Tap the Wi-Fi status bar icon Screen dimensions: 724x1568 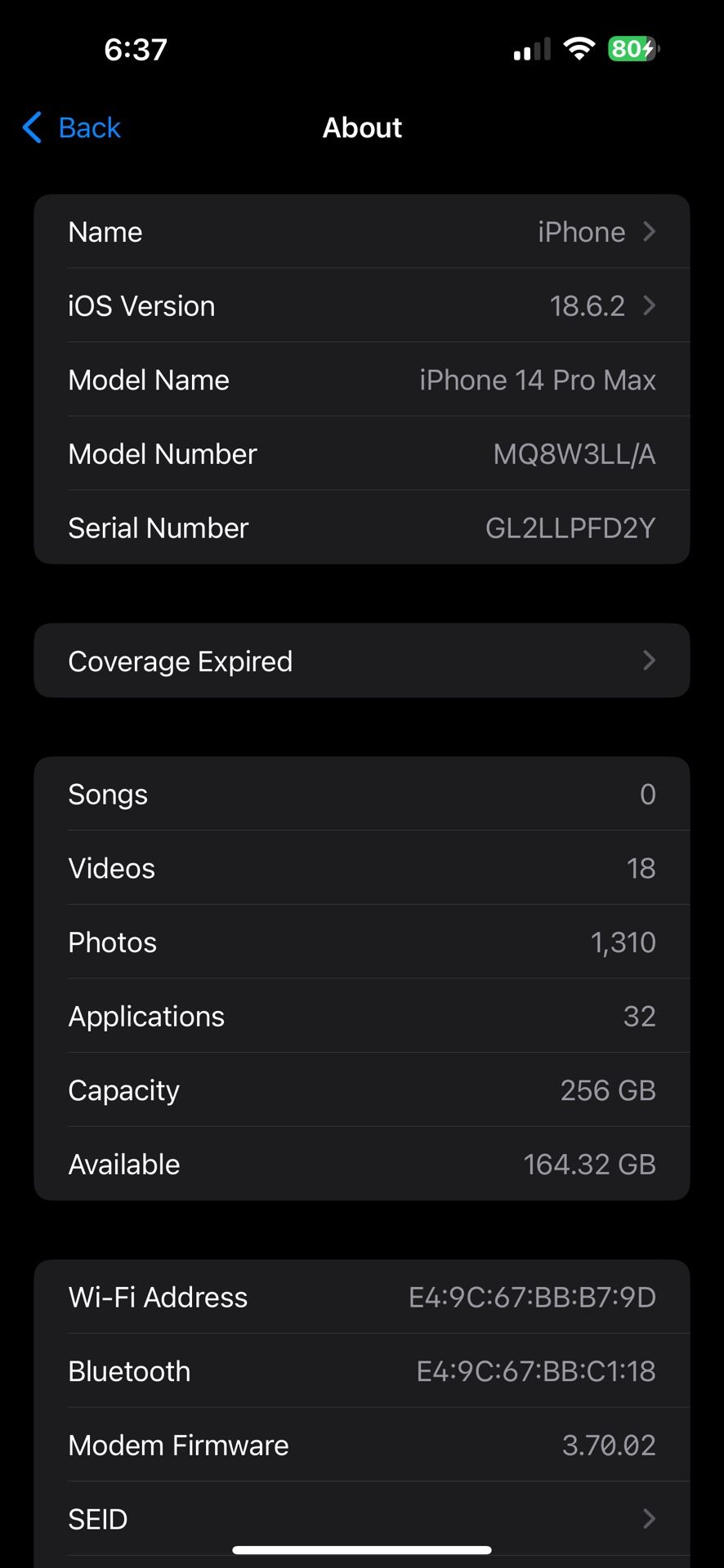580,48
